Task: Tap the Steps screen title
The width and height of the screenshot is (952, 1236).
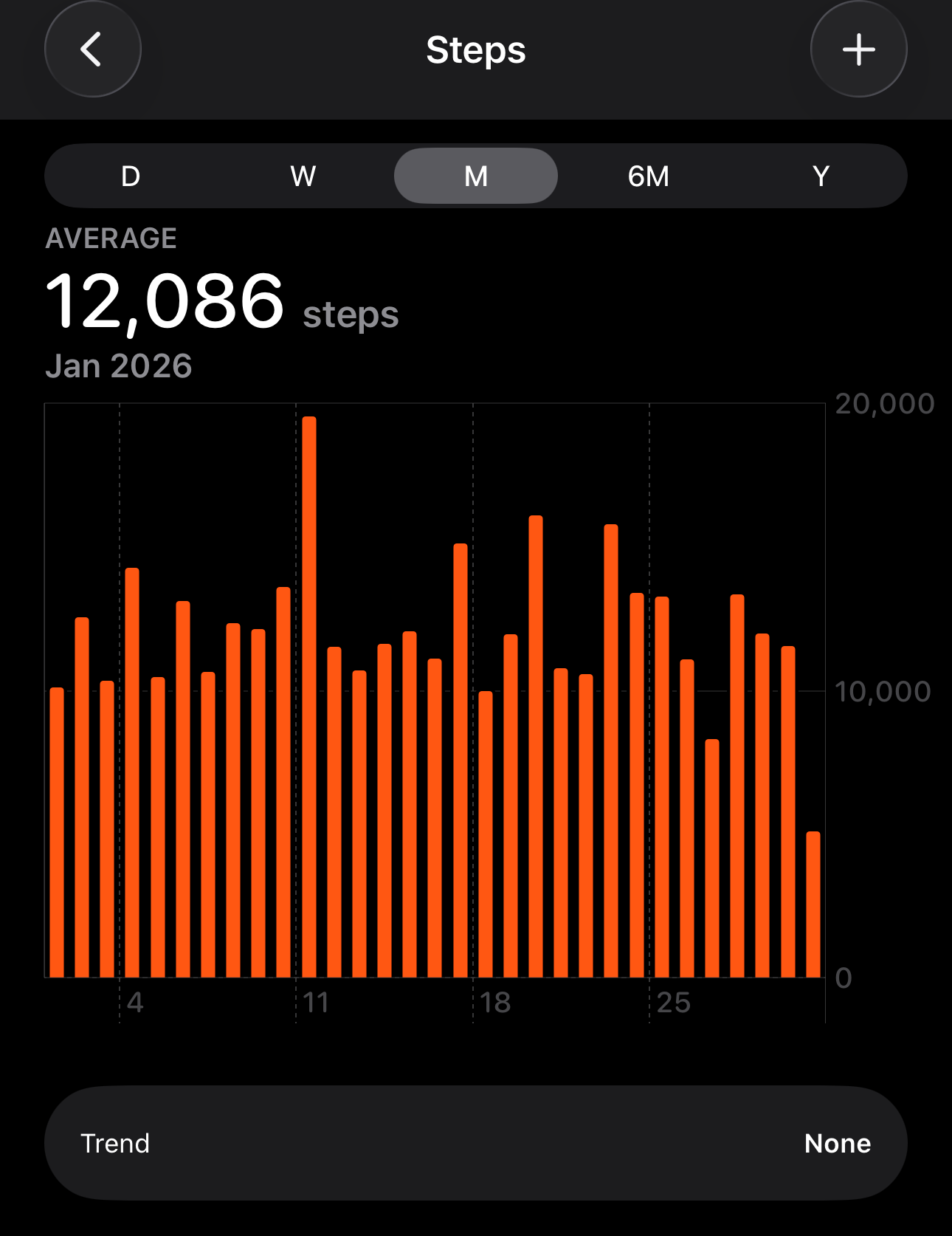Action: click(x=475, y=49)
